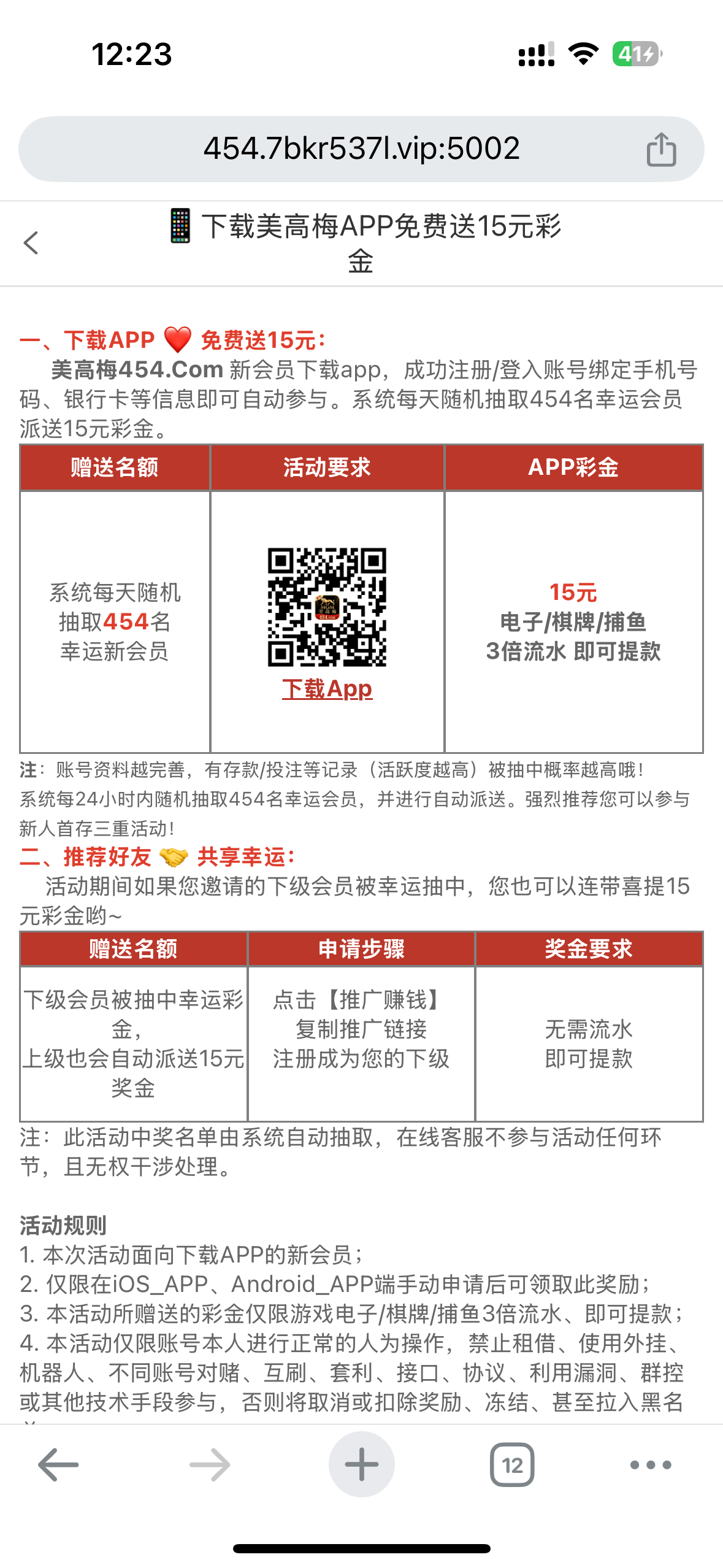Open a new browser tab
Screen dimensions: 723x1568
(x=361, y=1465)
